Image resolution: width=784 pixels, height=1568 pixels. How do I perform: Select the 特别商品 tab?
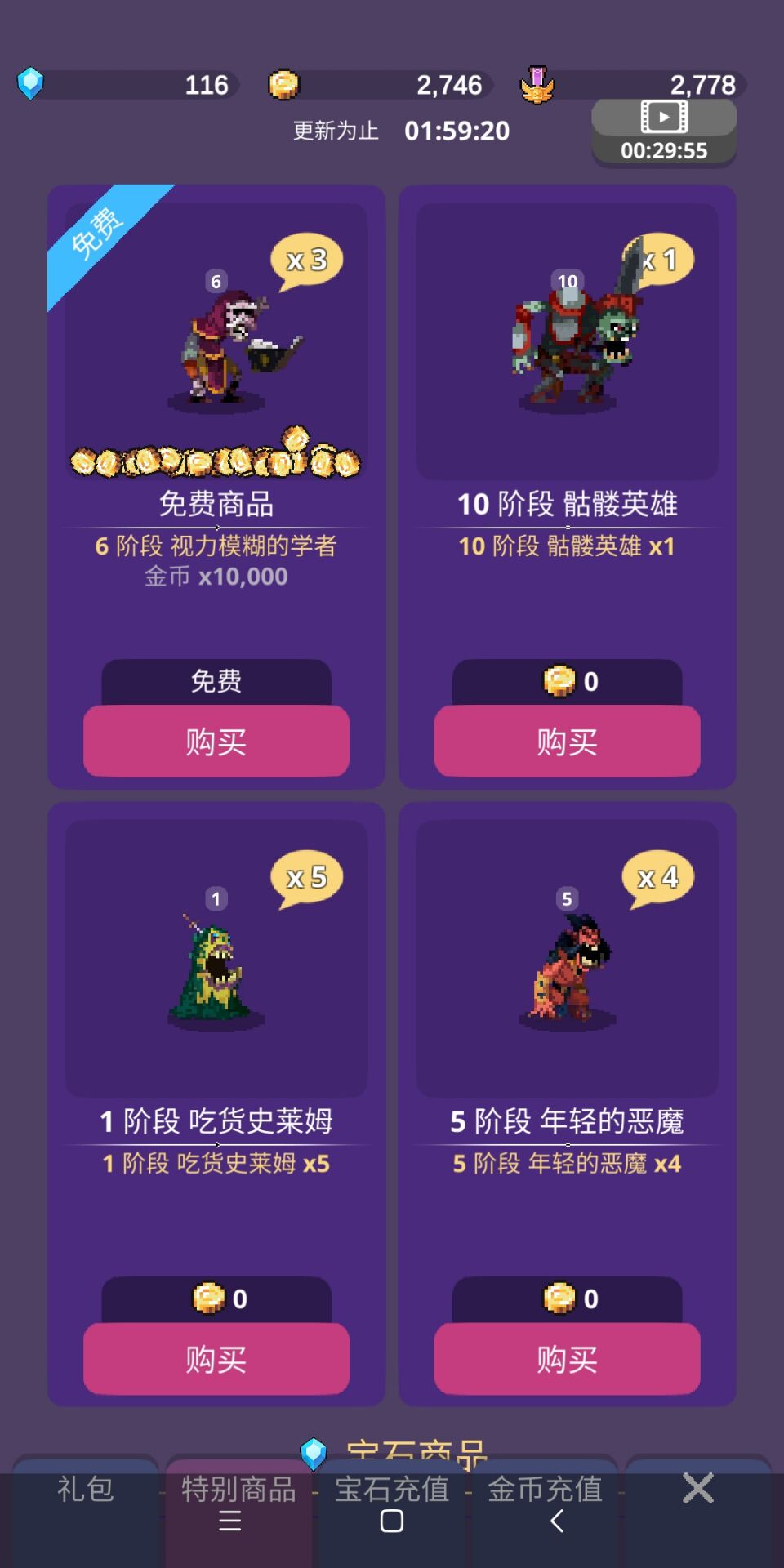(238, 1490)
